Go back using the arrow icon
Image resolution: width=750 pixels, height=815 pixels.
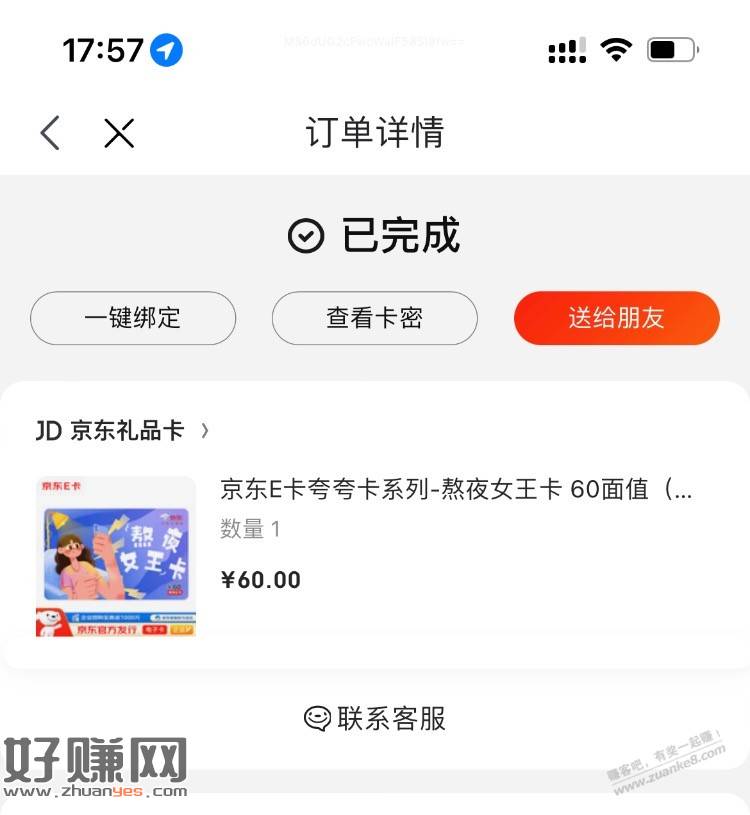point(50,132)
